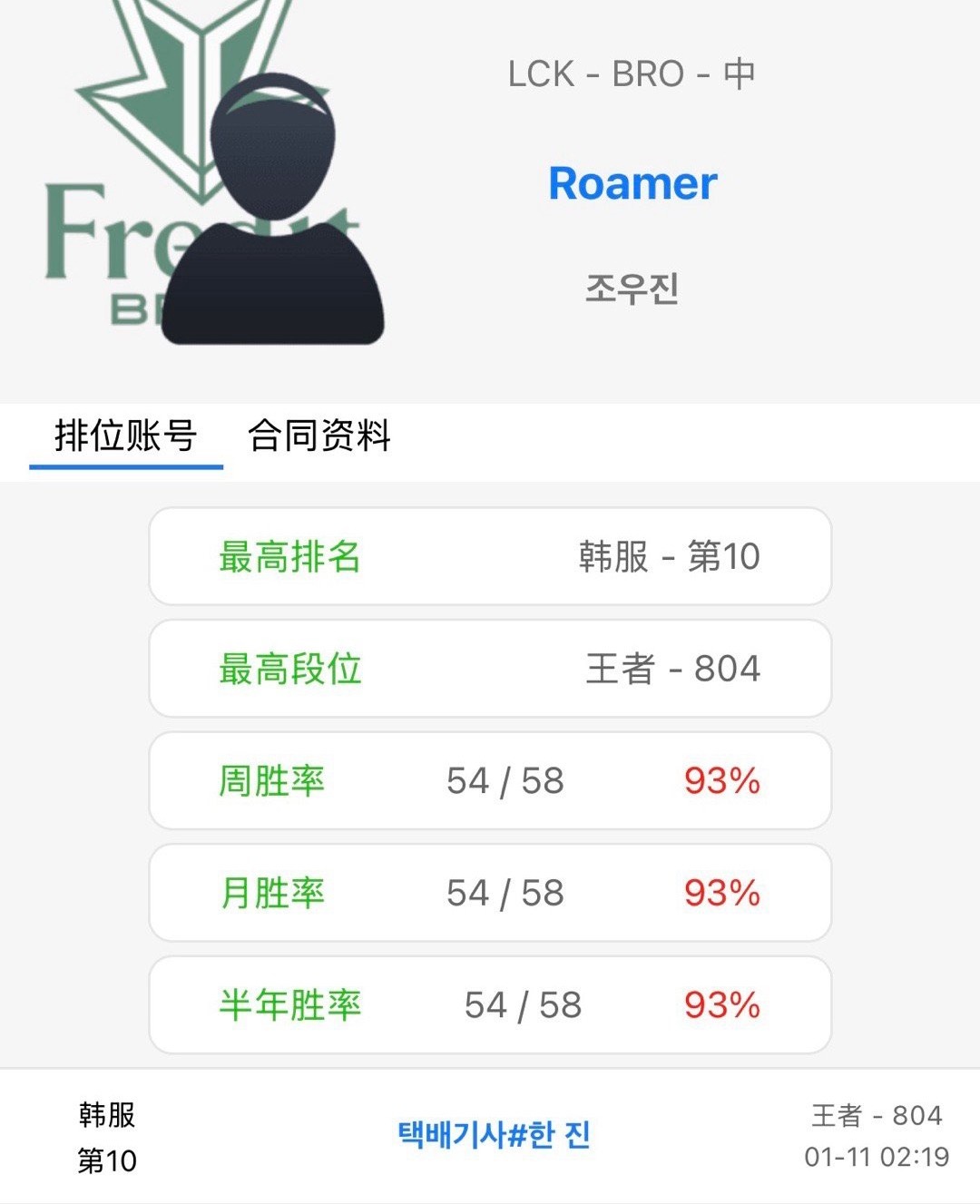This screenshot has height=1204, width=980.
Task: Click the 最高排名 stat card
Action: point(490,556)
